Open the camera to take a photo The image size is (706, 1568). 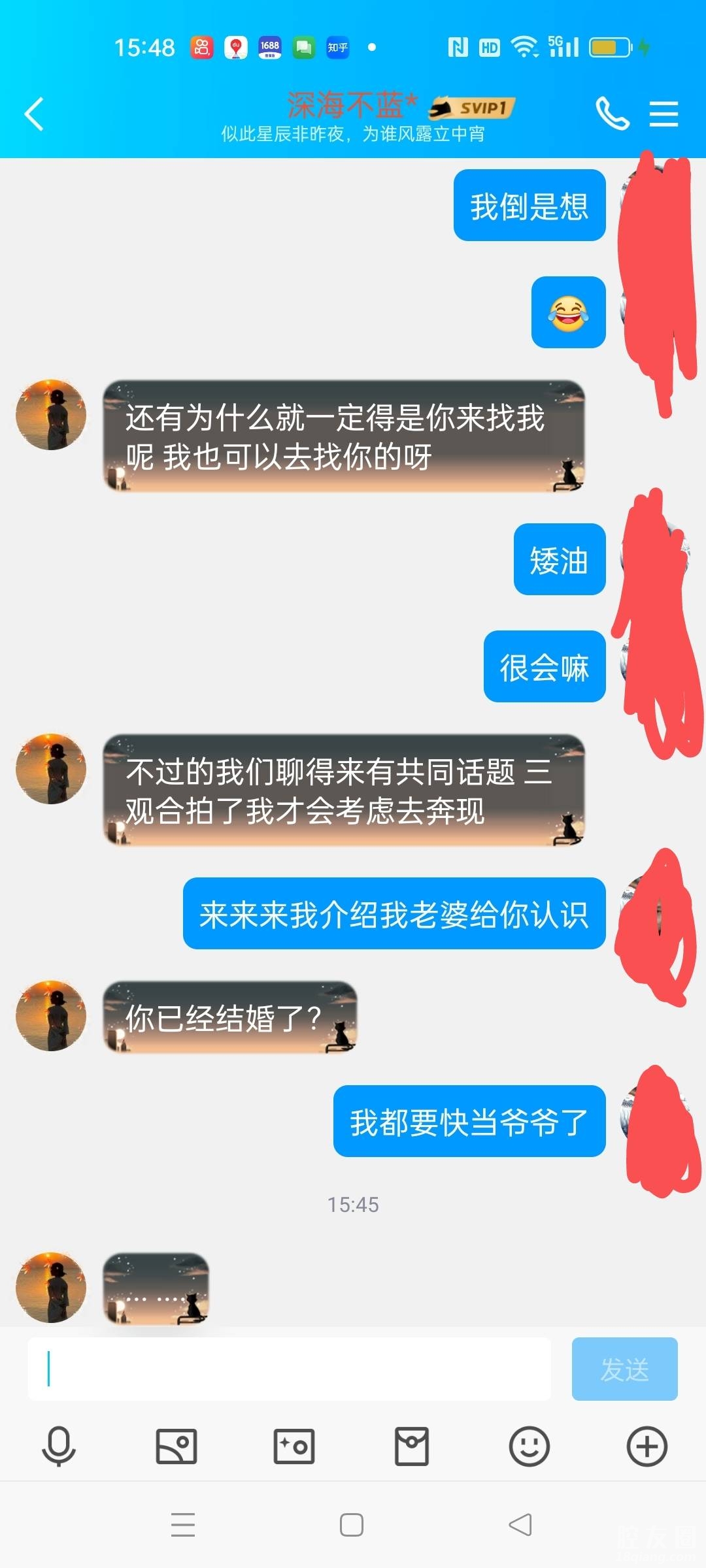[x=294, y=1446]
